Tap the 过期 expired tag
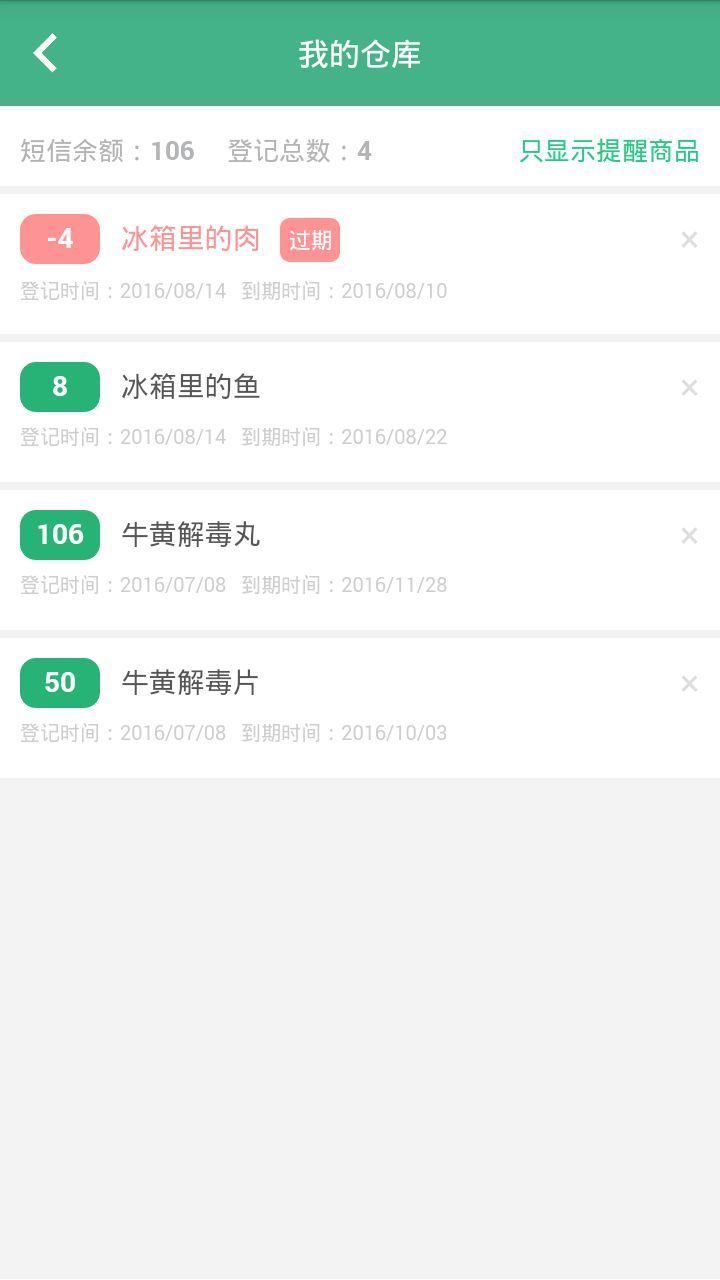Screen dimensions: 720x1280 pyautogui.click(x=311, y=240)
